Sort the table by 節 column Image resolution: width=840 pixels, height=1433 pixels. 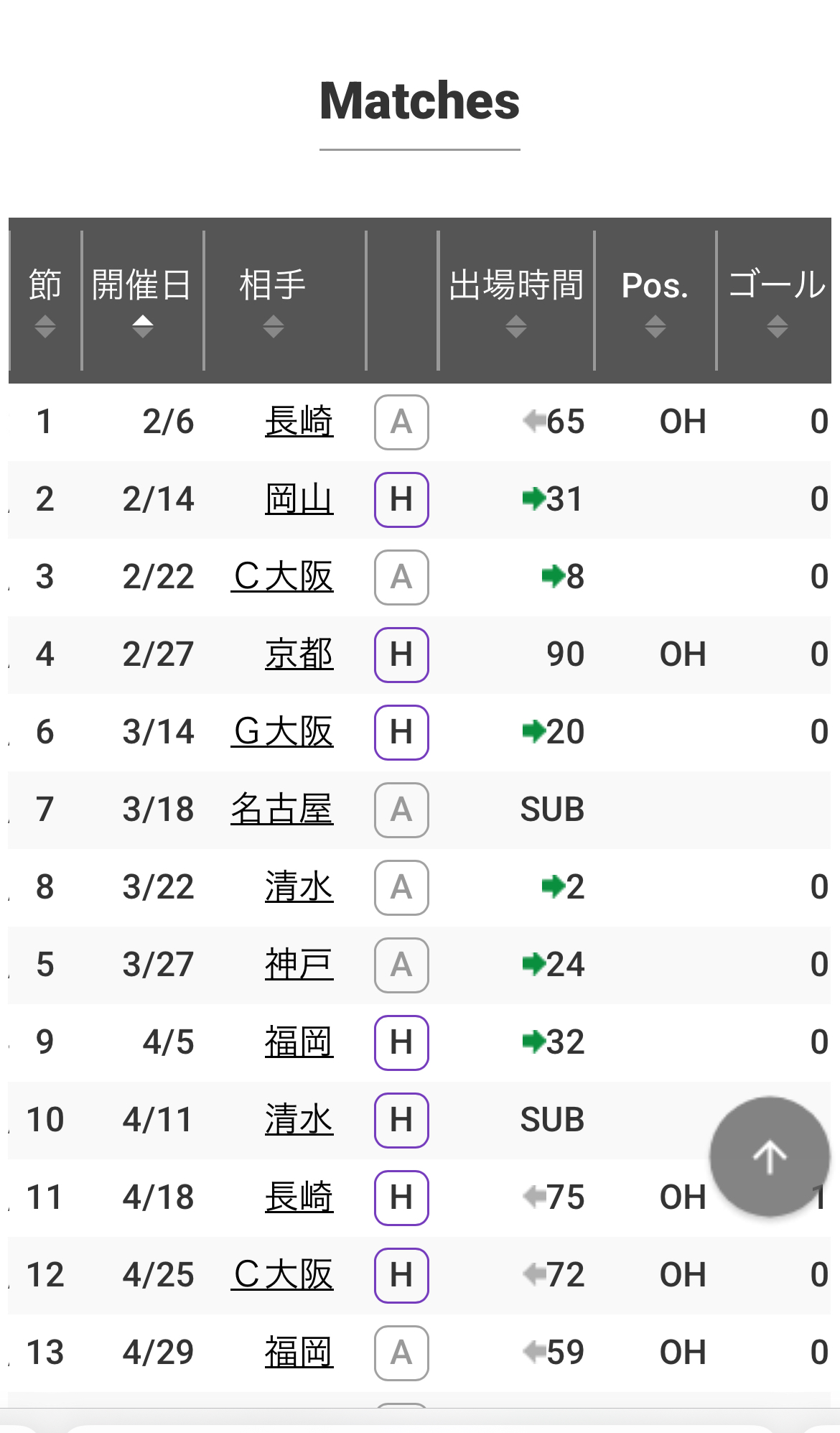(45, 300)
